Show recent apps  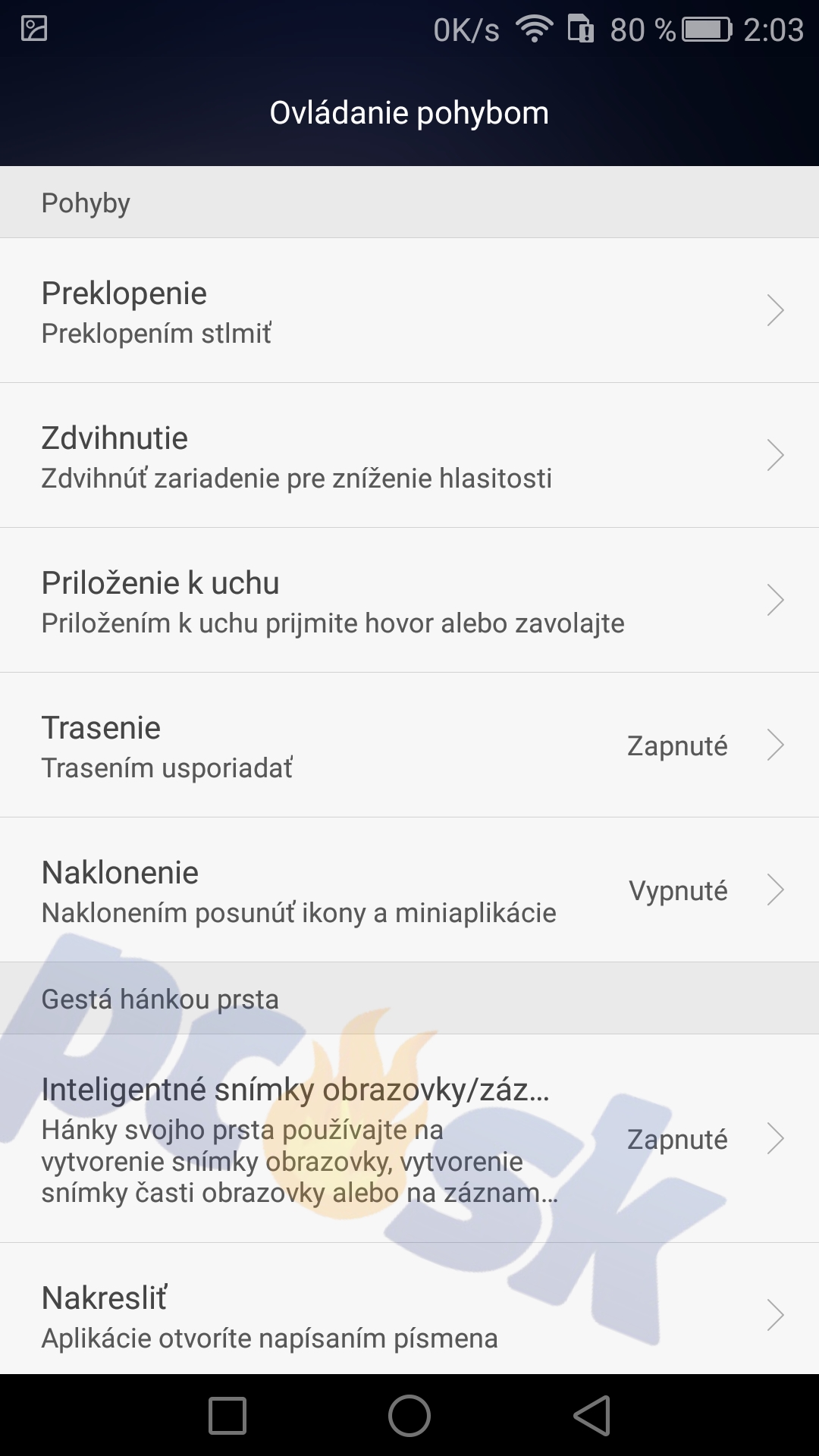tap(227, 1415)
